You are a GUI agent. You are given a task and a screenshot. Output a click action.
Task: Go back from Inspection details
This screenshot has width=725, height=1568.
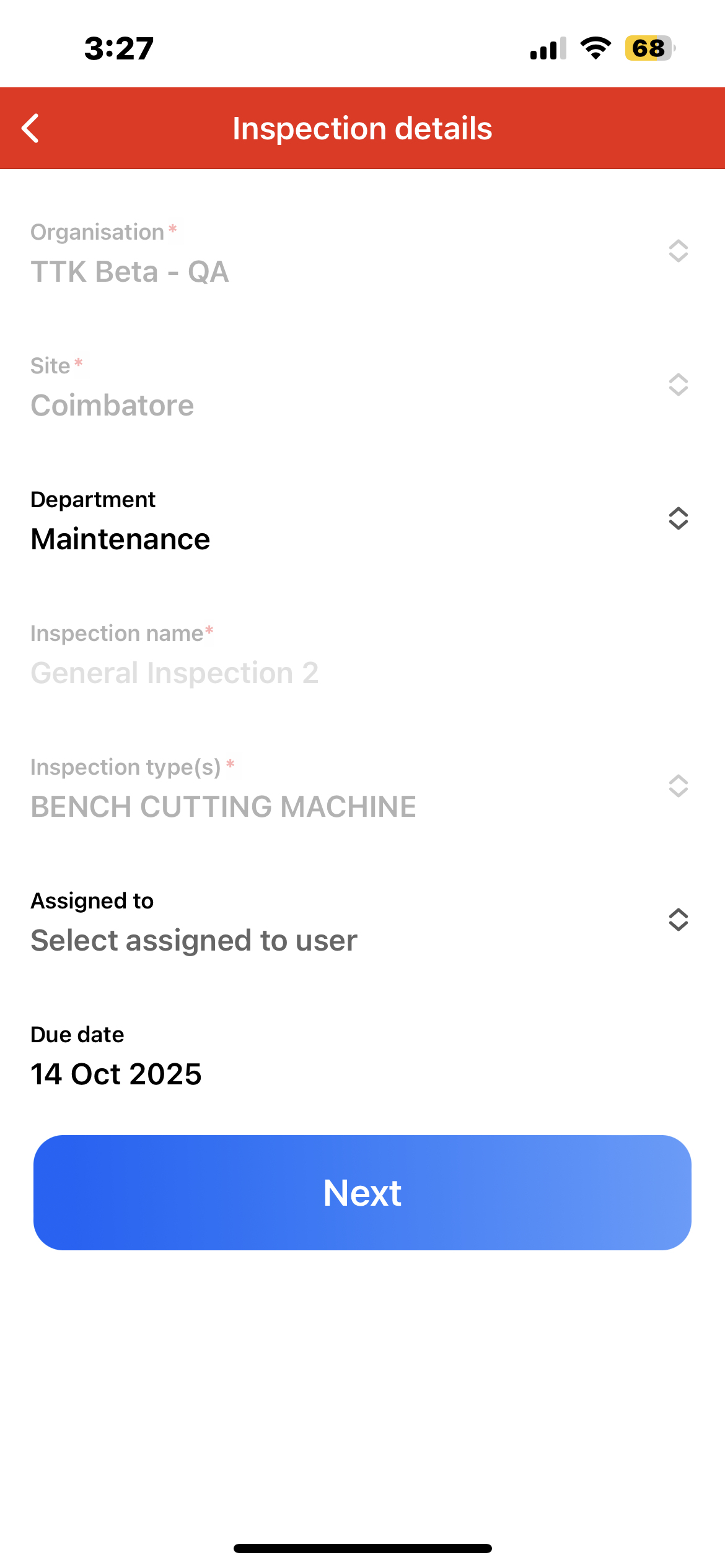(x=30, y=128)
